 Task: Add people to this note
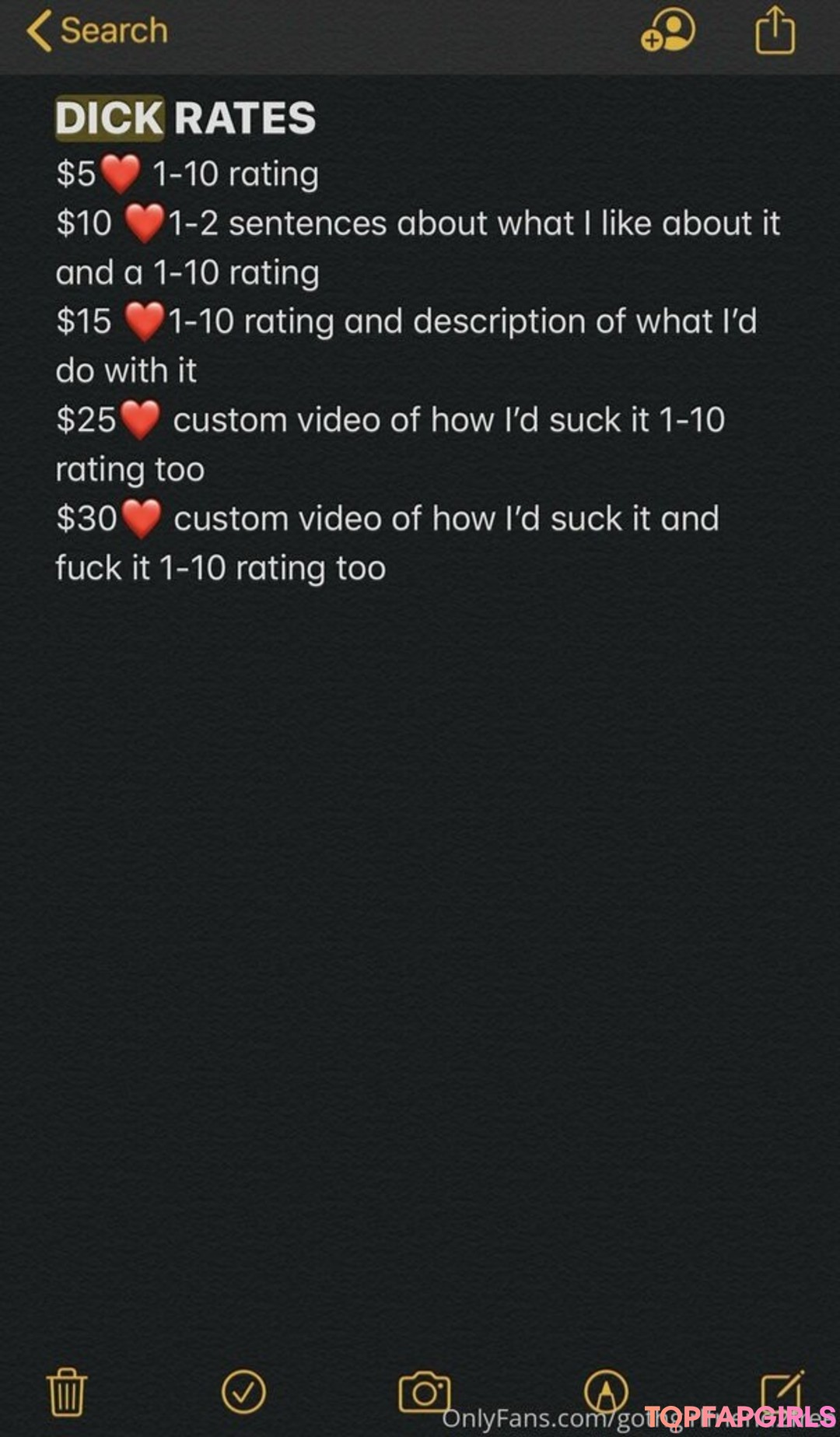(x=667, y=31)
